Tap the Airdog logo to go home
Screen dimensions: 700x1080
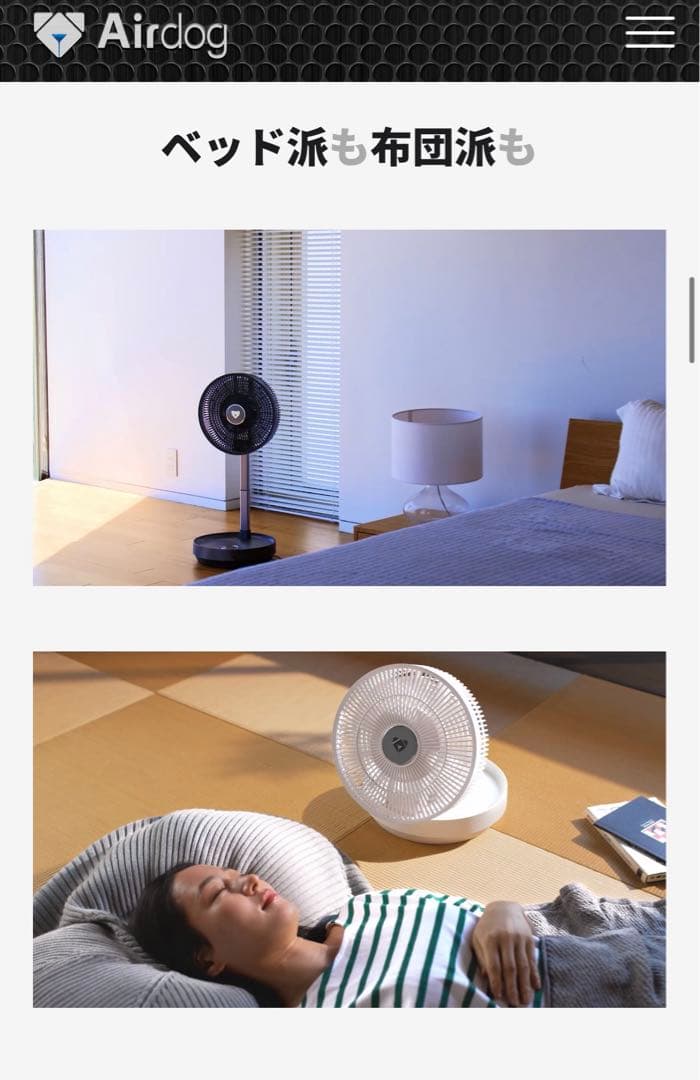pos(131,34)
